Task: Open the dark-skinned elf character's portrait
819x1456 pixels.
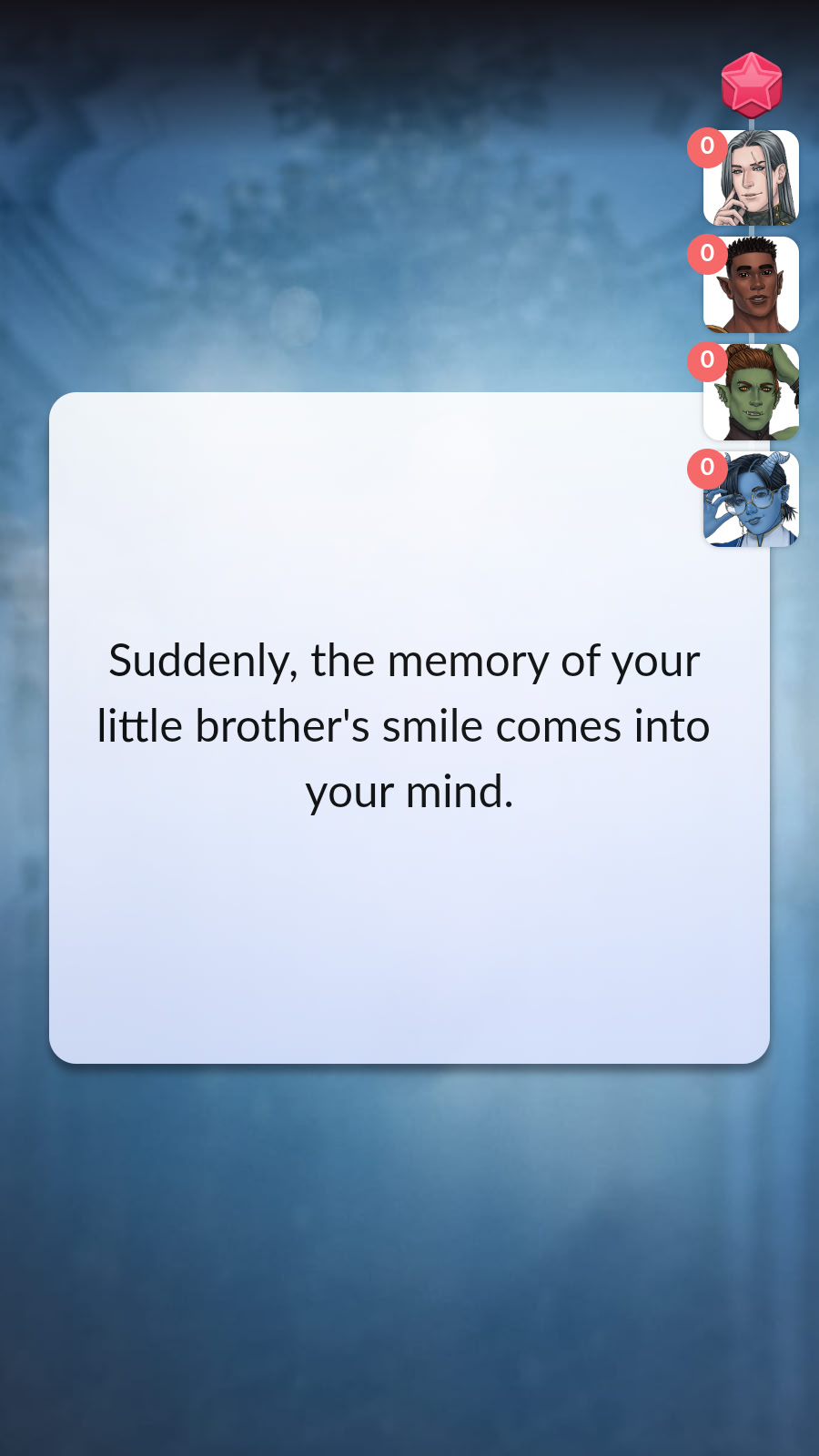Action: tap(753, 286)
